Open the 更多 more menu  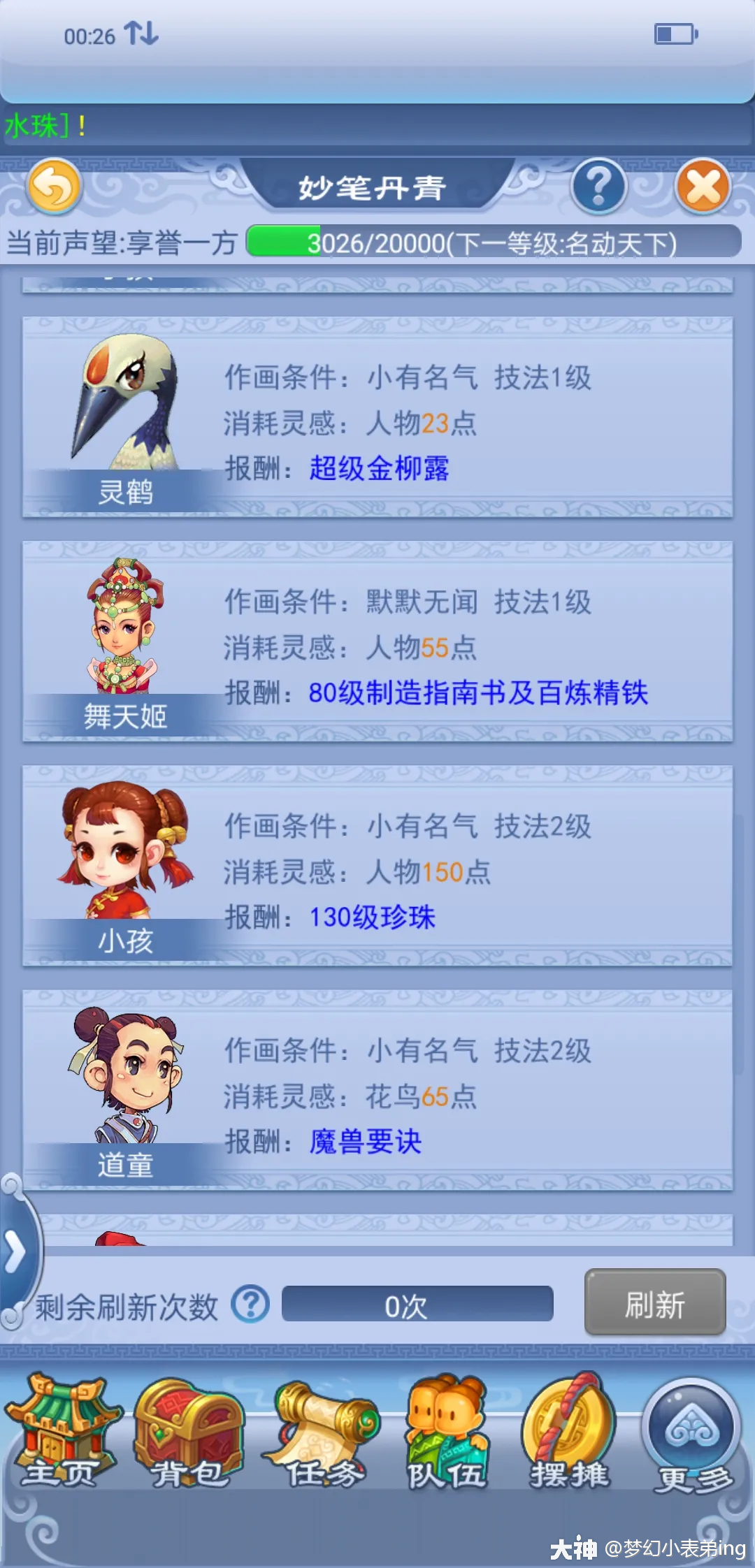[692, 1436]
